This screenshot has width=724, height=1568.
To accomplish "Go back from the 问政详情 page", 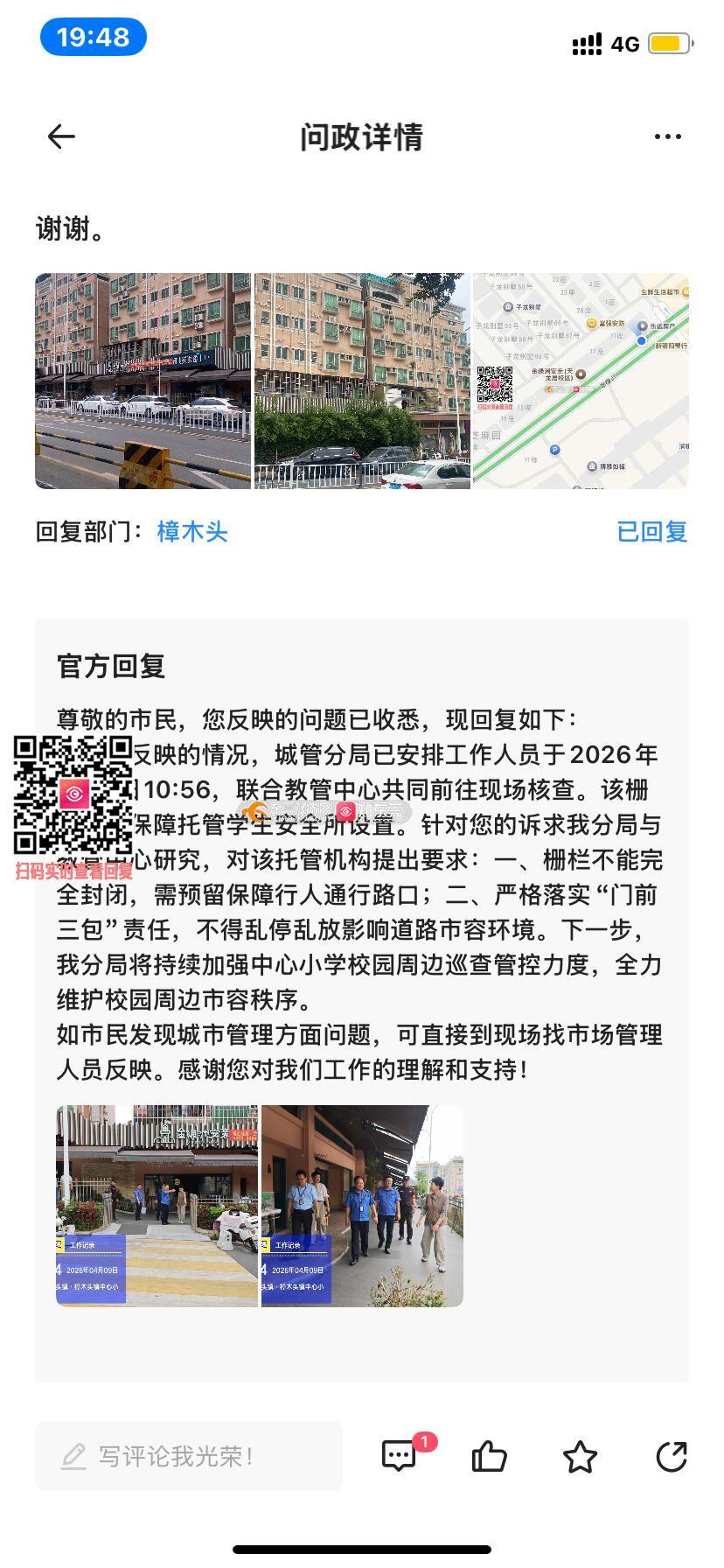I will point(61,136).
